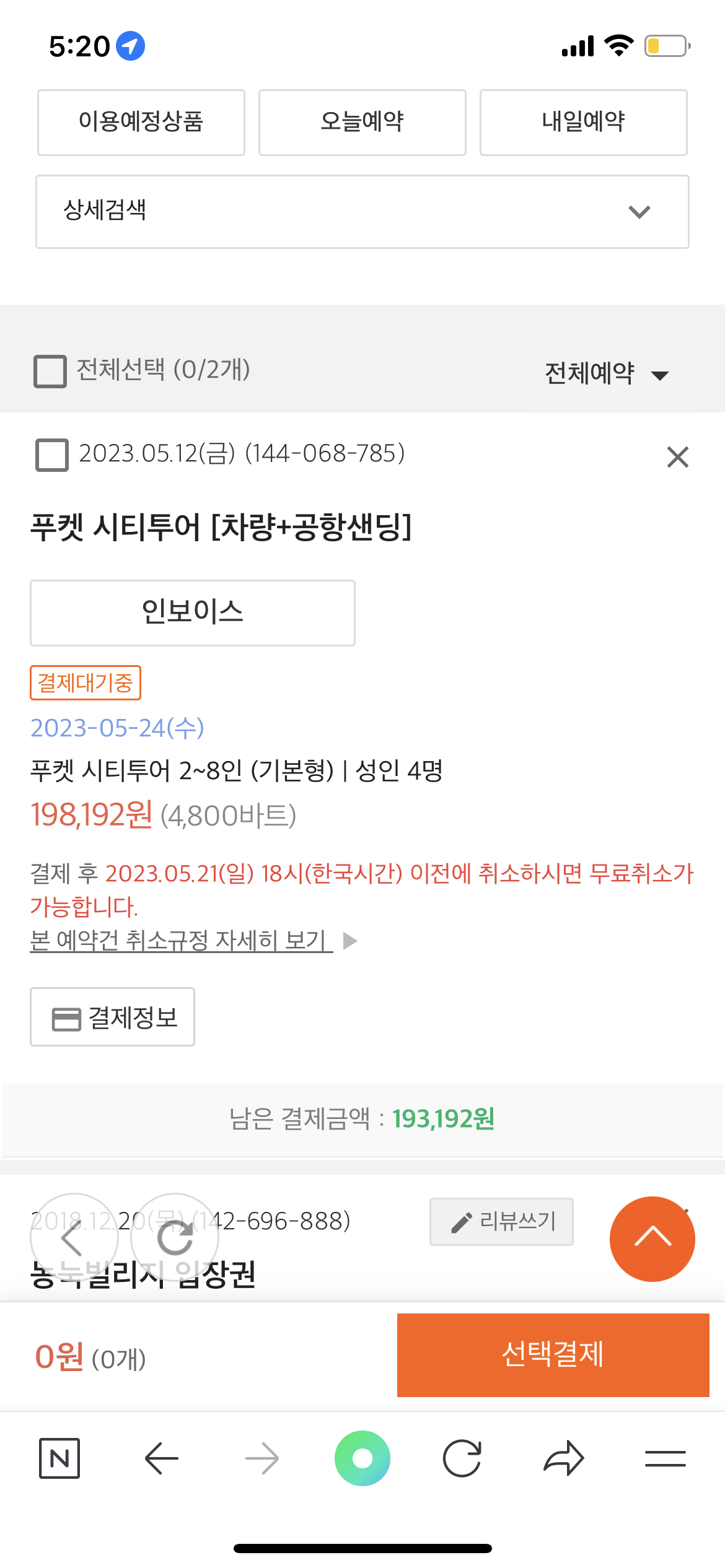Tap the 선택결제 button
Screen dimensions: 725x1568
(553, 1355)
